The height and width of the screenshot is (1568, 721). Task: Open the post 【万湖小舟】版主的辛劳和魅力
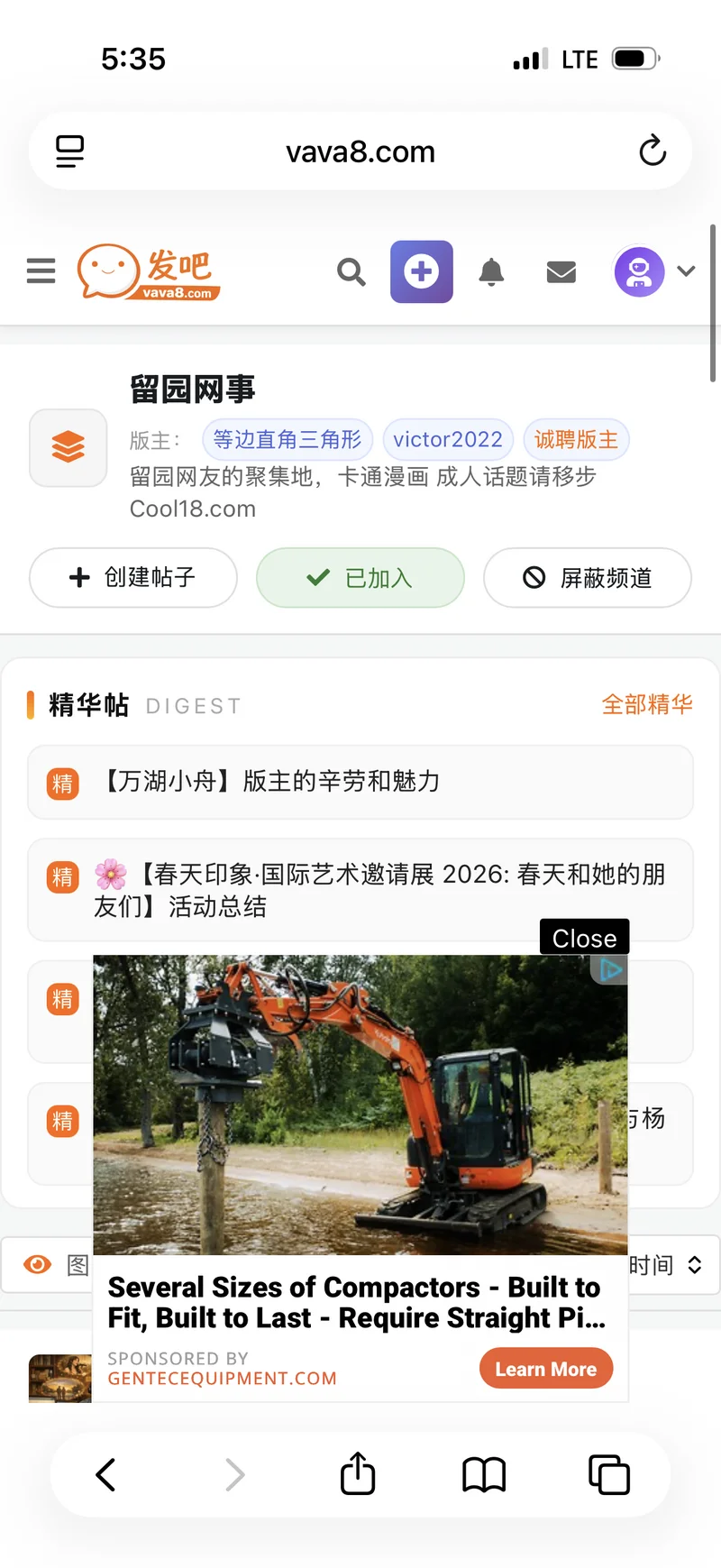271,781
